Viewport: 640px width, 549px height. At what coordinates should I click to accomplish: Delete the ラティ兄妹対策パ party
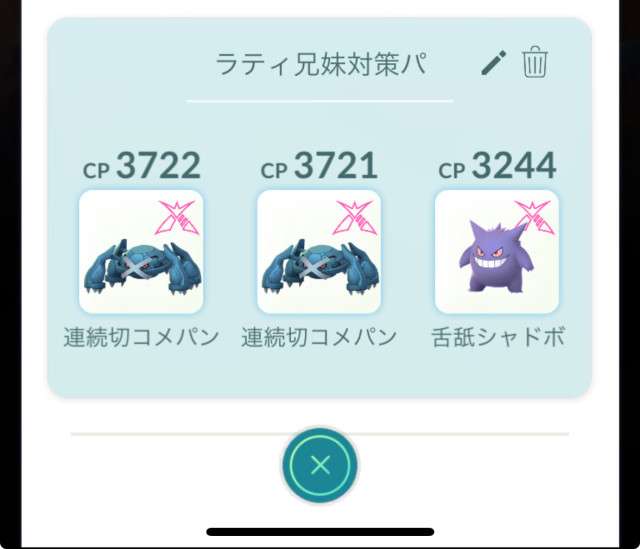536,64
